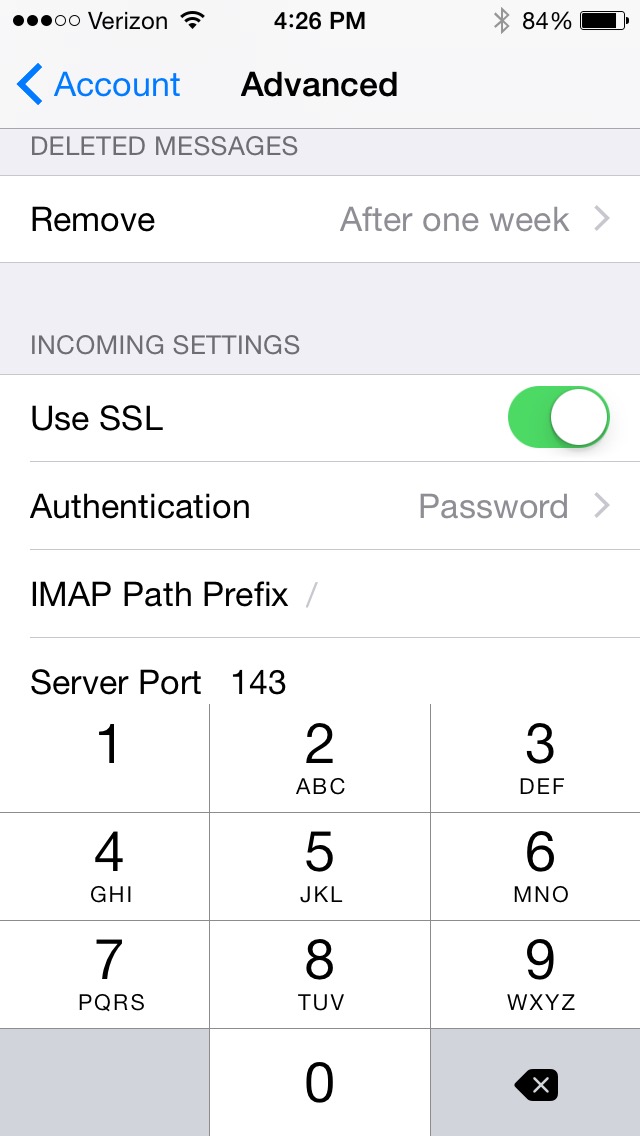
Task: Delete the last digit with backspace
Action: (x=536, y=1082)
